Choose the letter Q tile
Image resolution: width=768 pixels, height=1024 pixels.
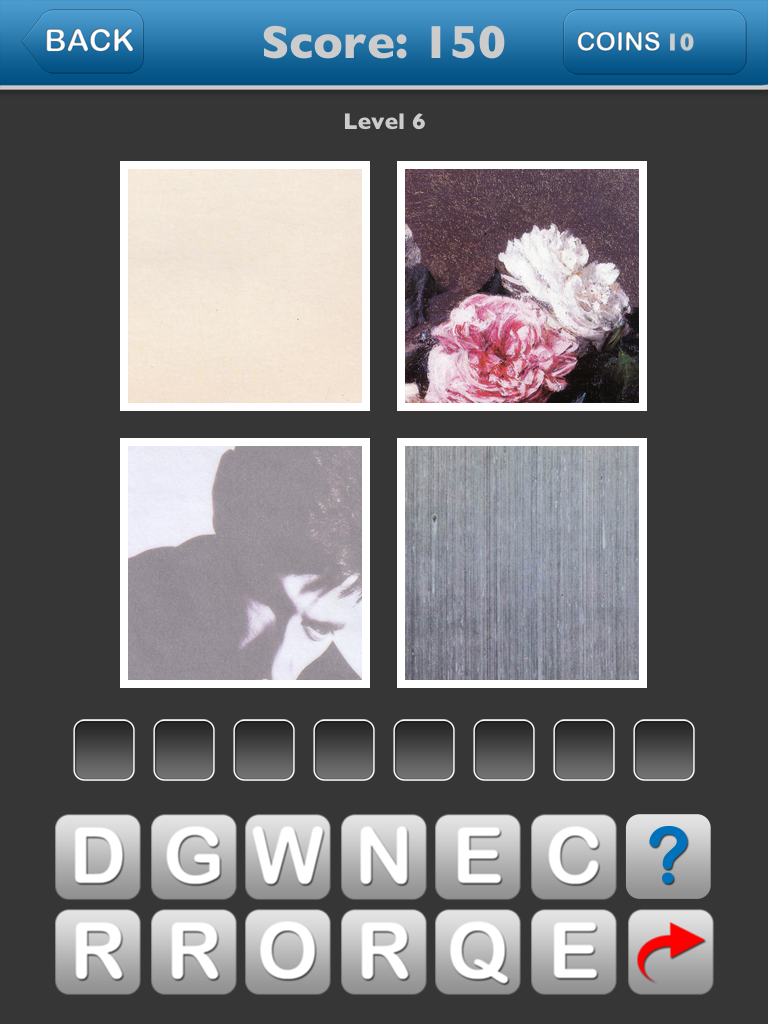point(478,952)
